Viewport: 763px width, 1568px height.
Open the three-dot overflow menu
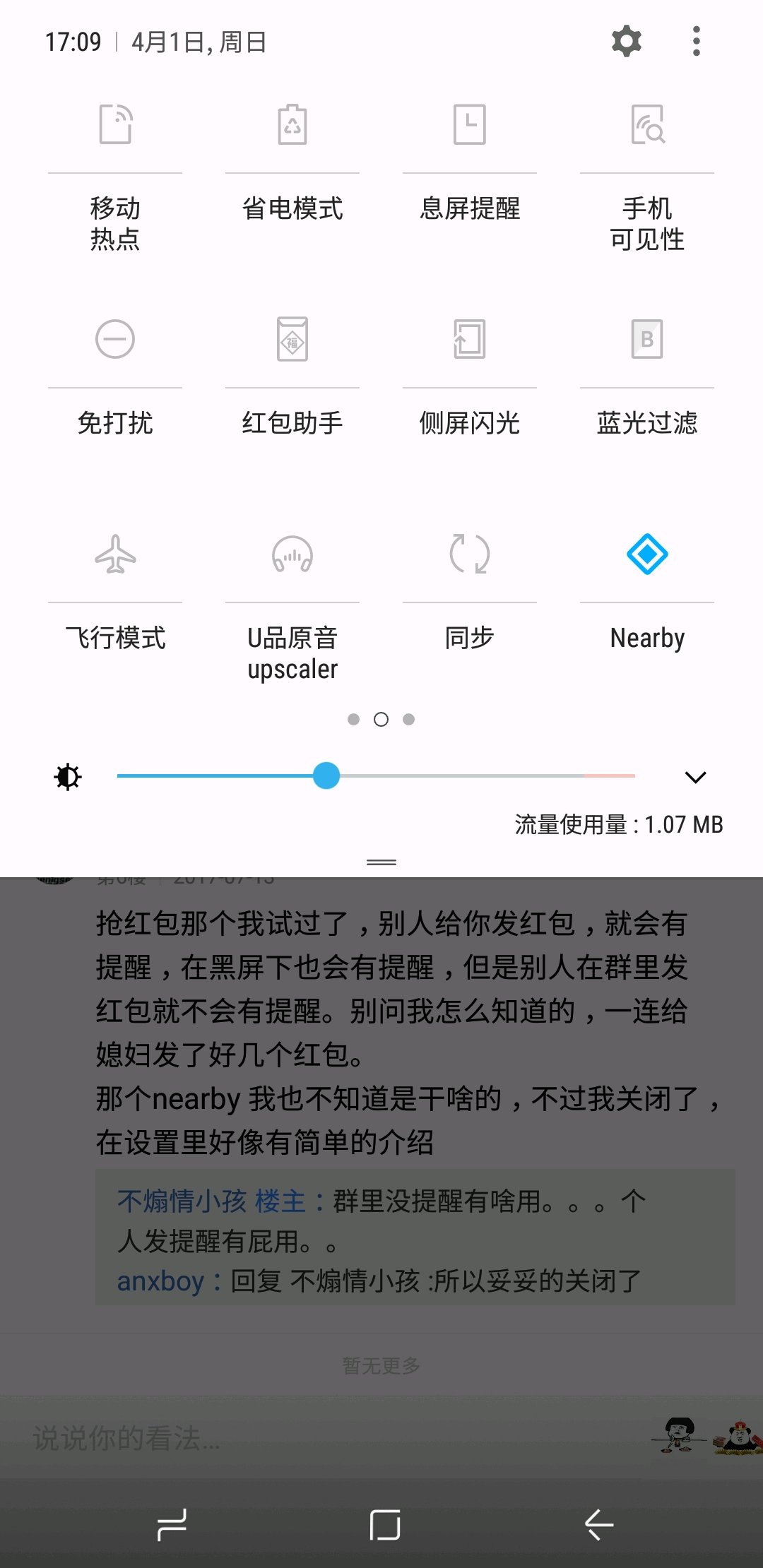pyautogui.click(x=697, y=42)
